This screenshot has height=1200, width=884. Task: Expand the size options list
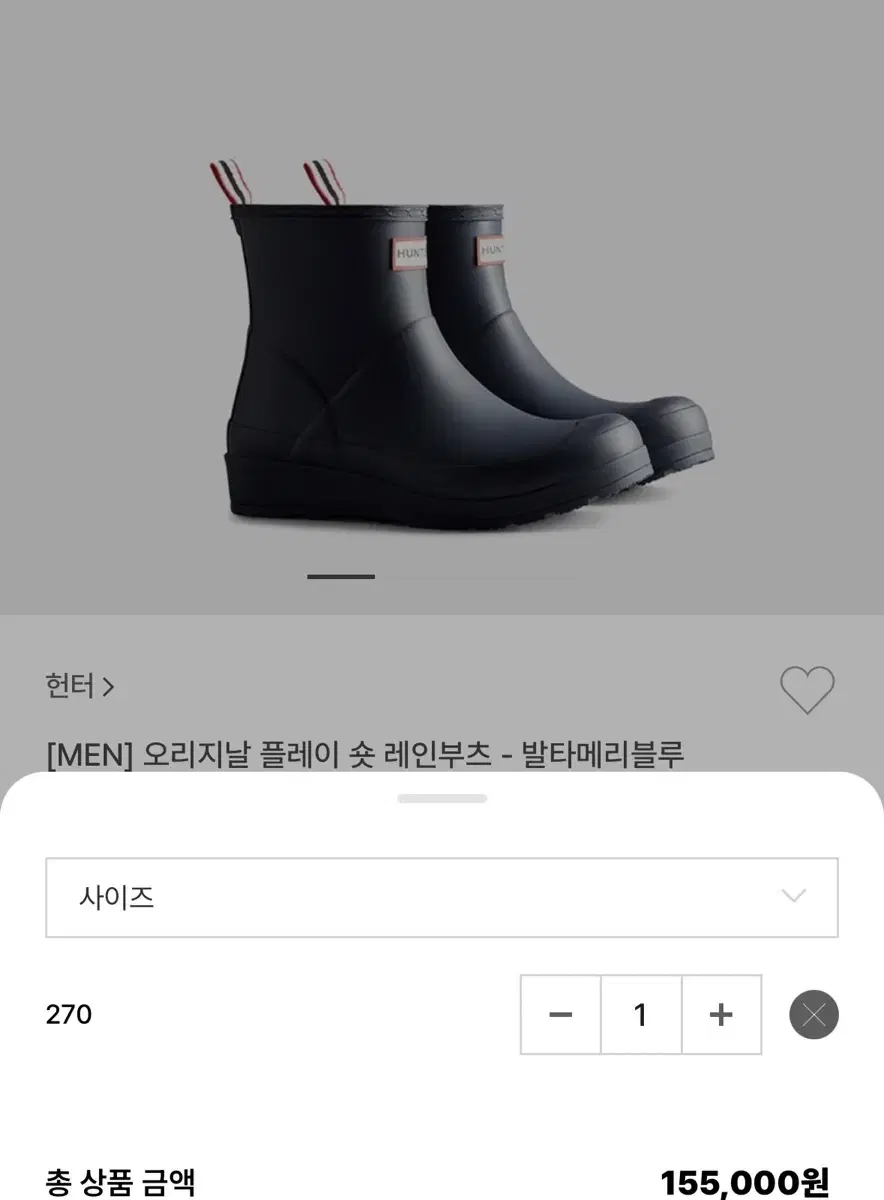(x=441, y=897)
